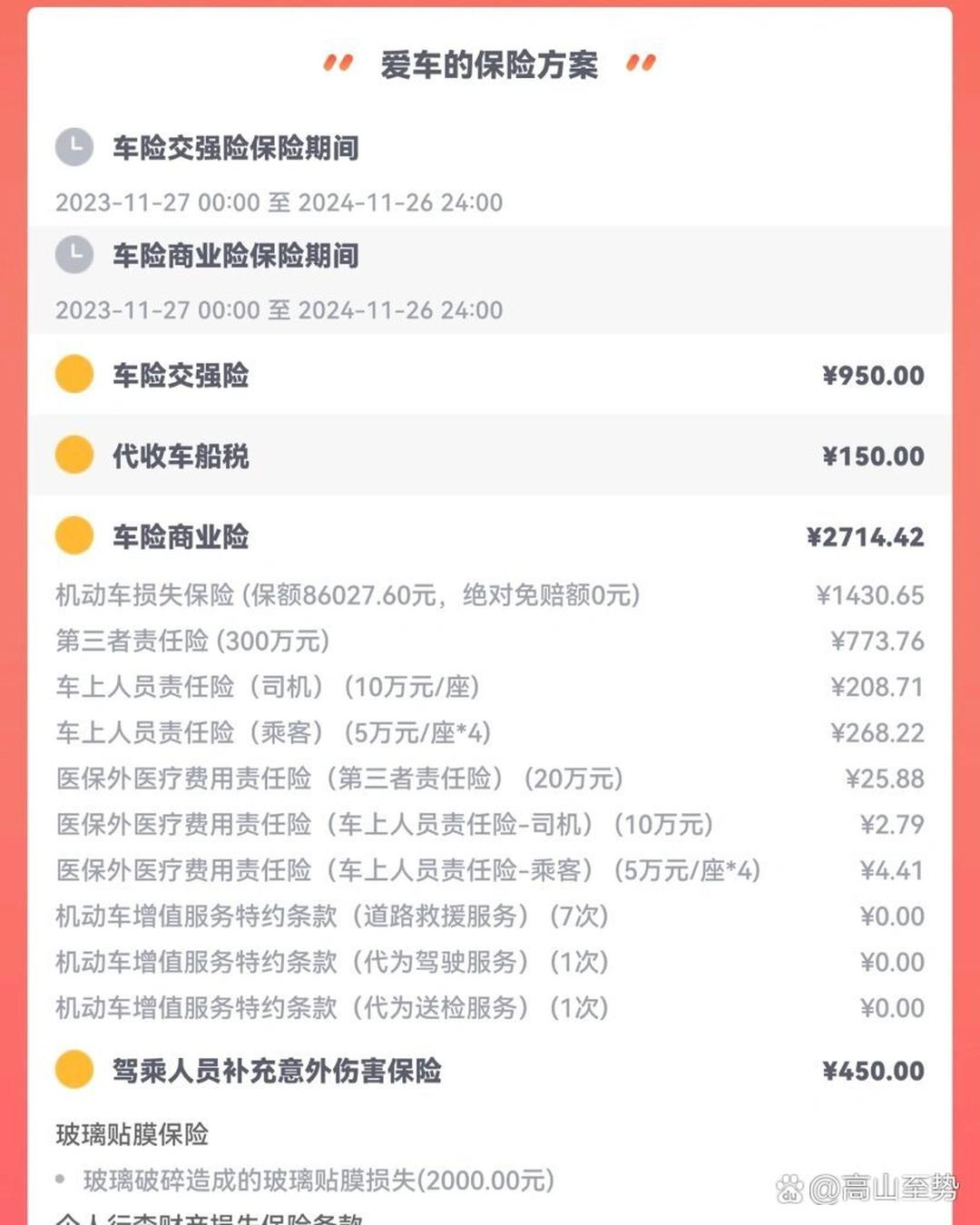This screenshot has height=1225, width=980.
Task: Select the yellow dot icon next to 代收车船税
Action: 73,456
